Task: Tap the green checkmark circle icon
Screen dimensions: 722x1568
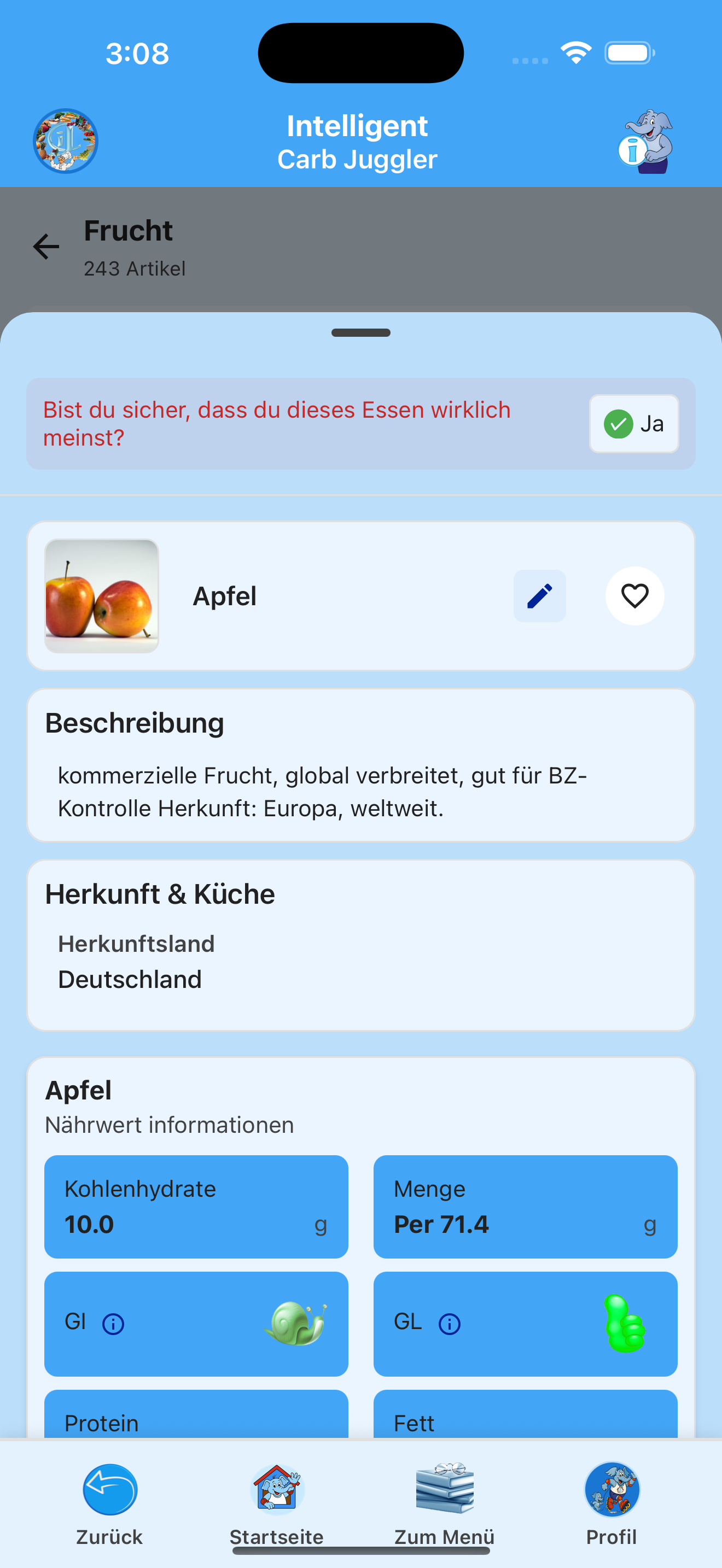Action: pos(618,424)
